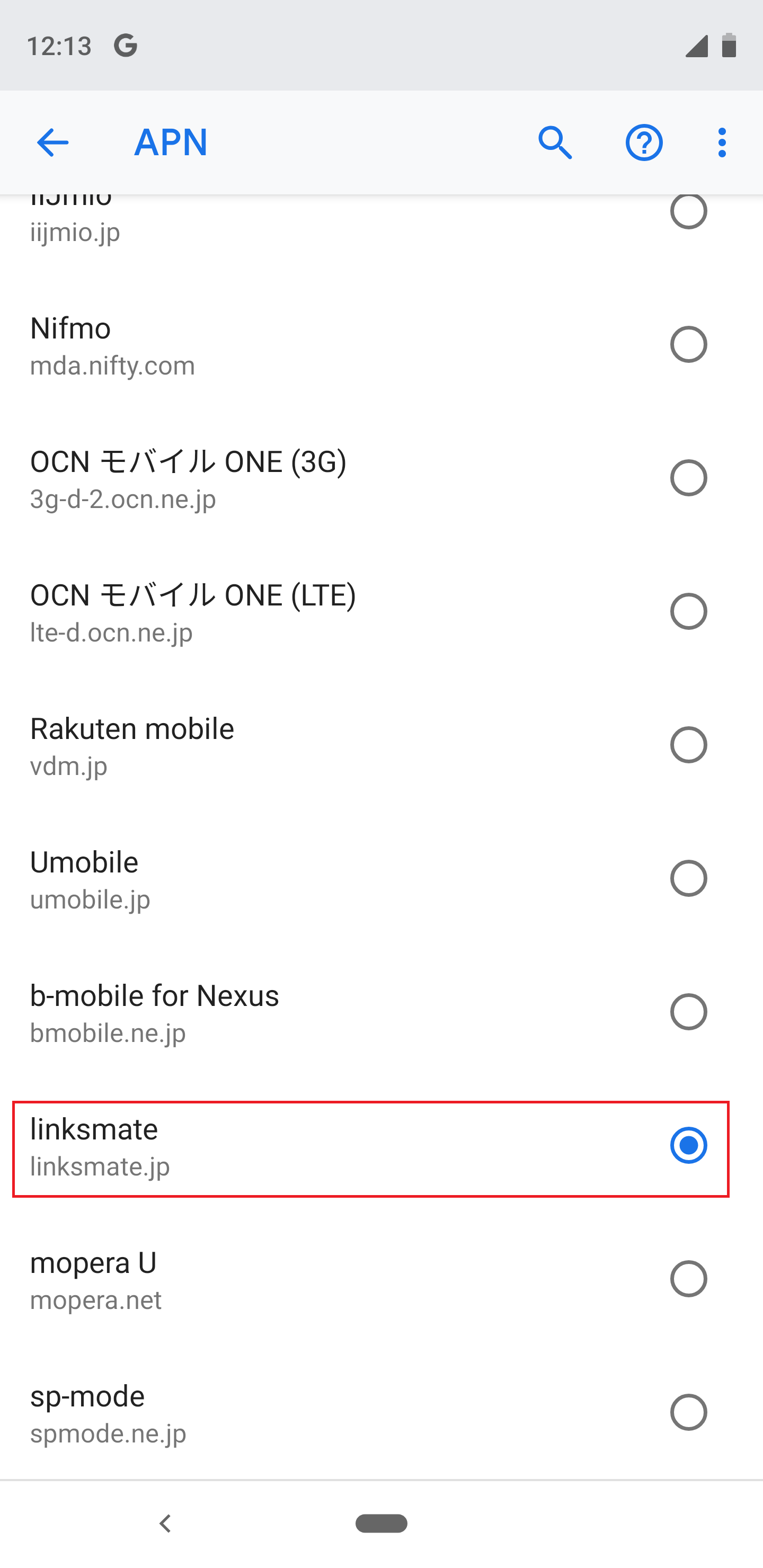Image resolution: width=763 pixels, height=1568 pixels.
Task: Enable the Umobile APN
Action: (689, 878)
